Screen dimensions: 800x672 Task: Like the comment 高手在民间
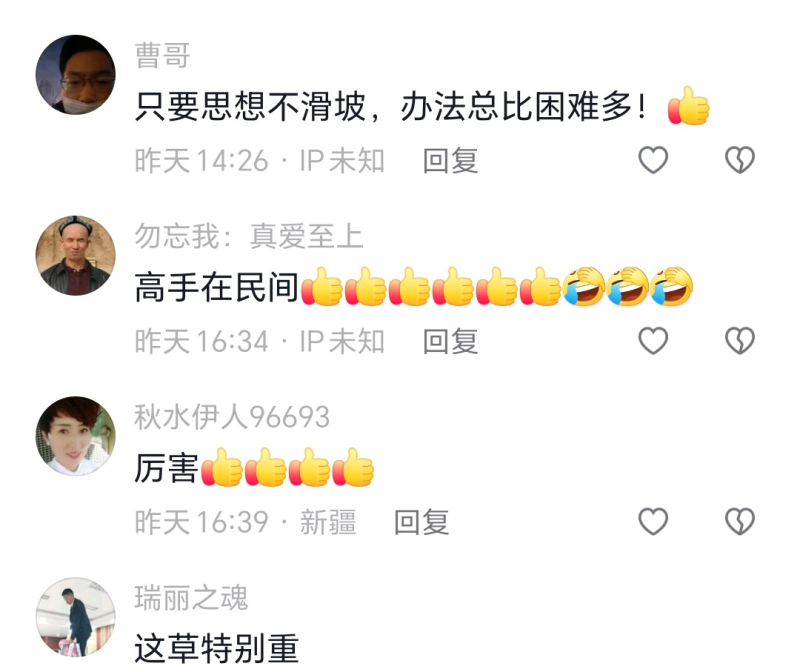pos(653,341)
